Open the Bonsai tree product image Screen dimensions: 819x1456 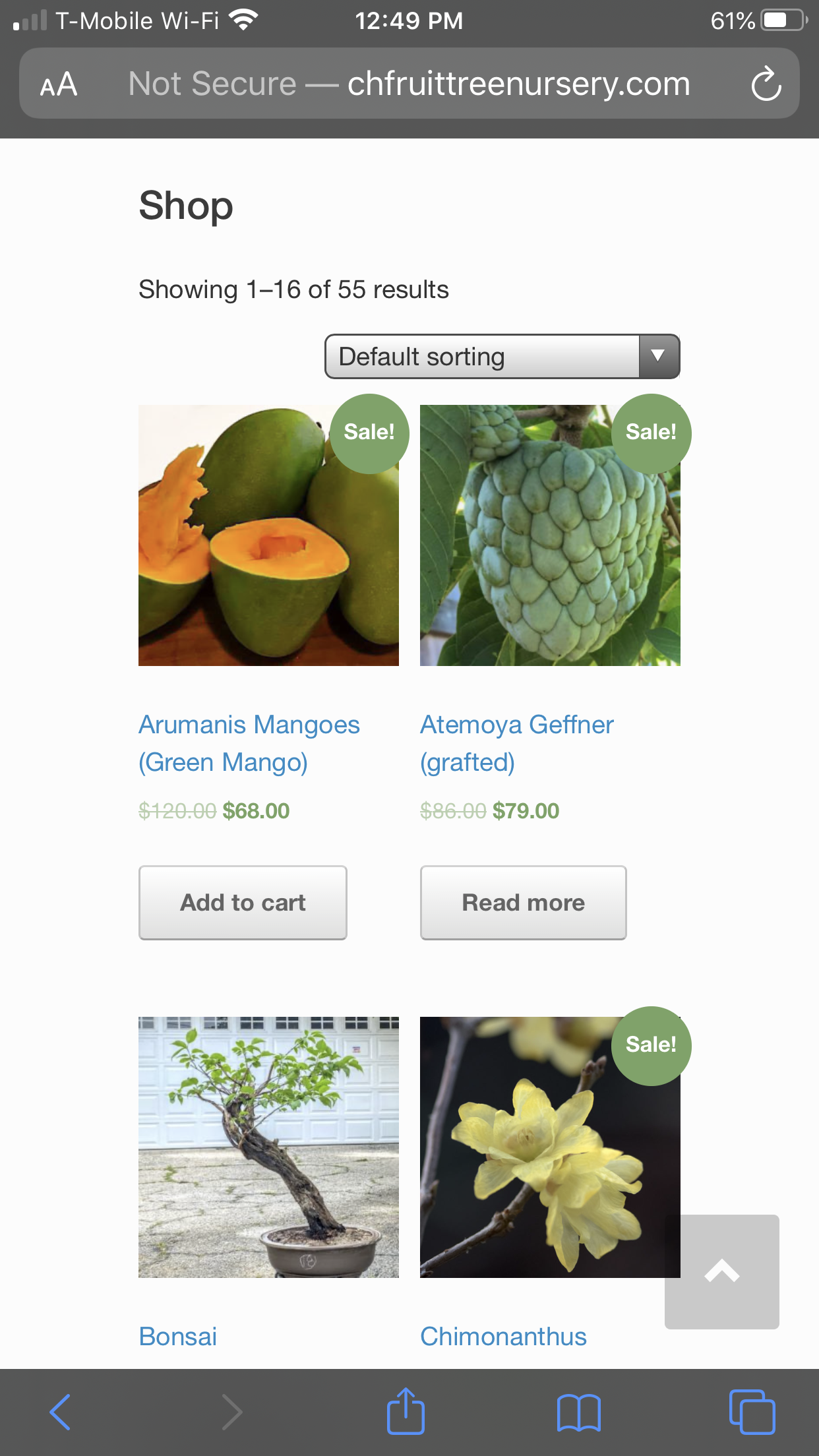pyautogui.click(x=268, y=1147)
